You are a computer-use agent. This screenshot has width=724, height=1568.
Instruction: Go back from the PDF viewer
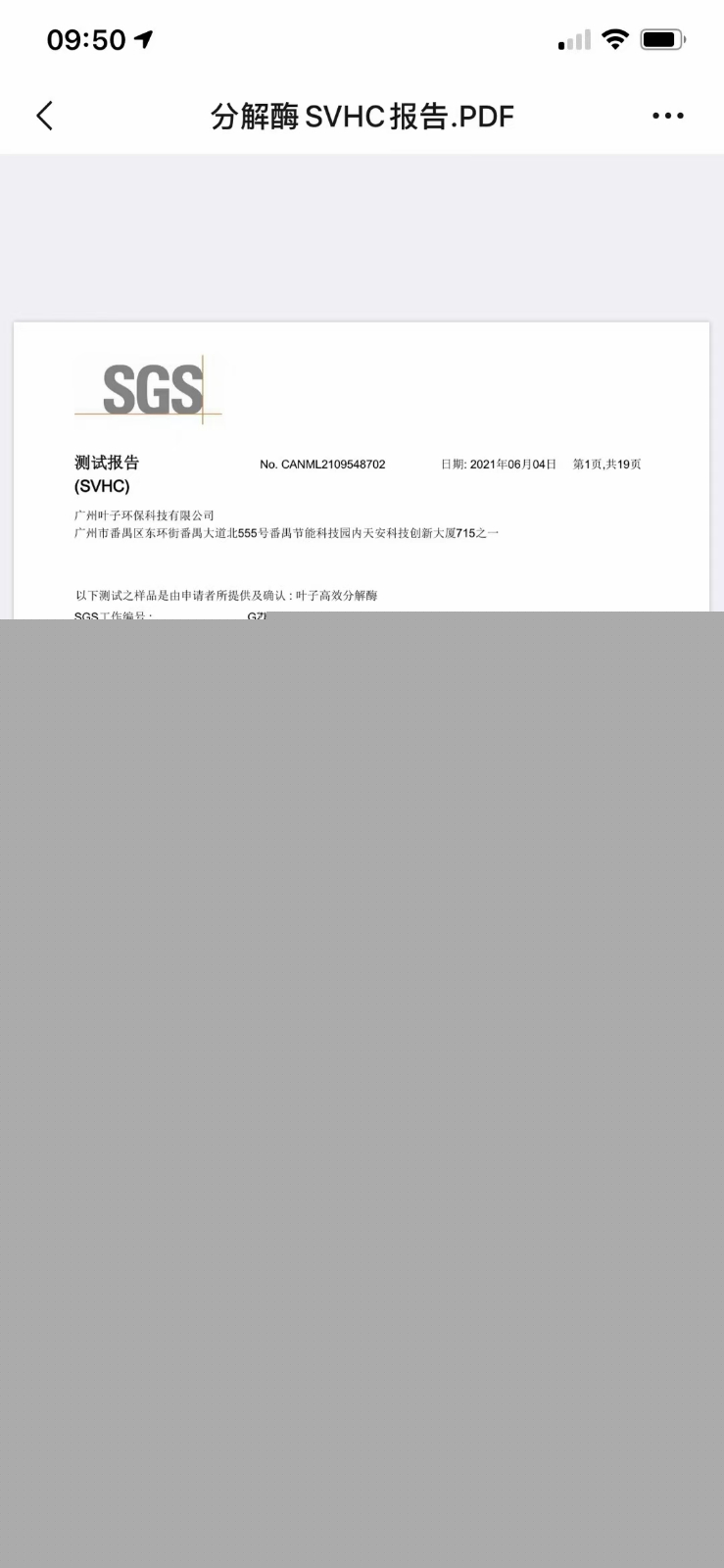pos(44,116)
